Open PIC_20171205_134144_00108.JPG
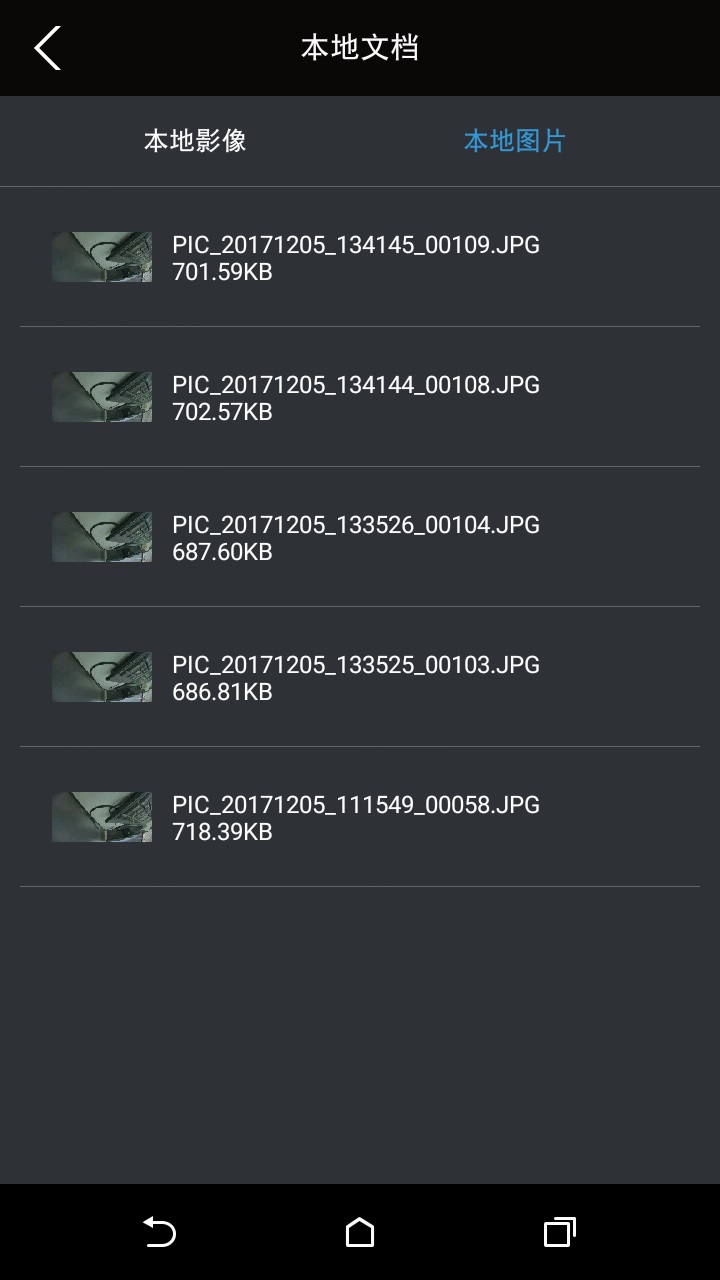This screenshot has width=720, height=1280. point(356,397)
